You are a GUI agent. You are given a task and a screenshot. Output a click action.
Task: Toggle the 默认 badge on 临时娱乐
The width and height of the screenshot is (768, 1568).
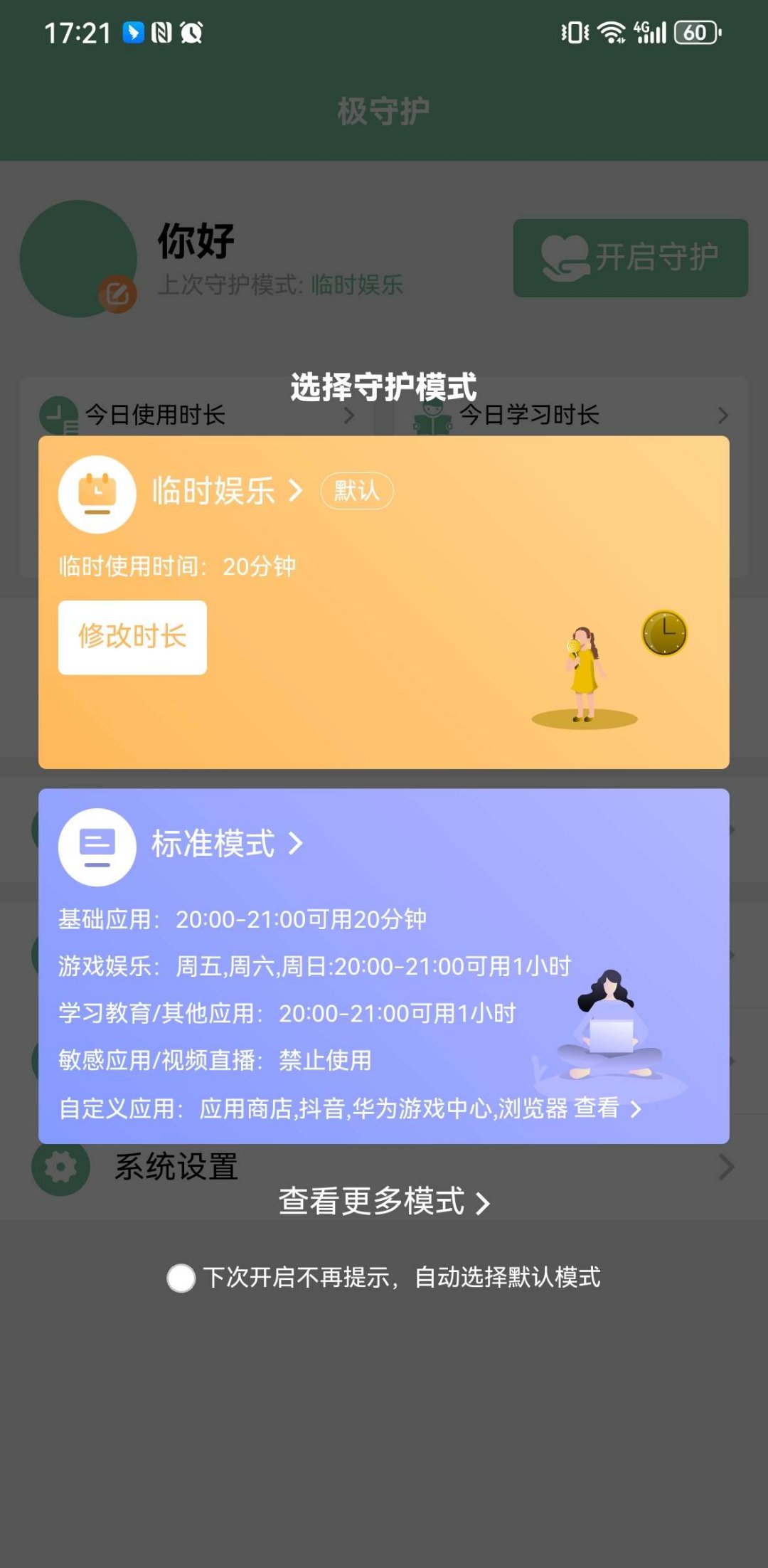pyautogui.click(x=358, y=491)
